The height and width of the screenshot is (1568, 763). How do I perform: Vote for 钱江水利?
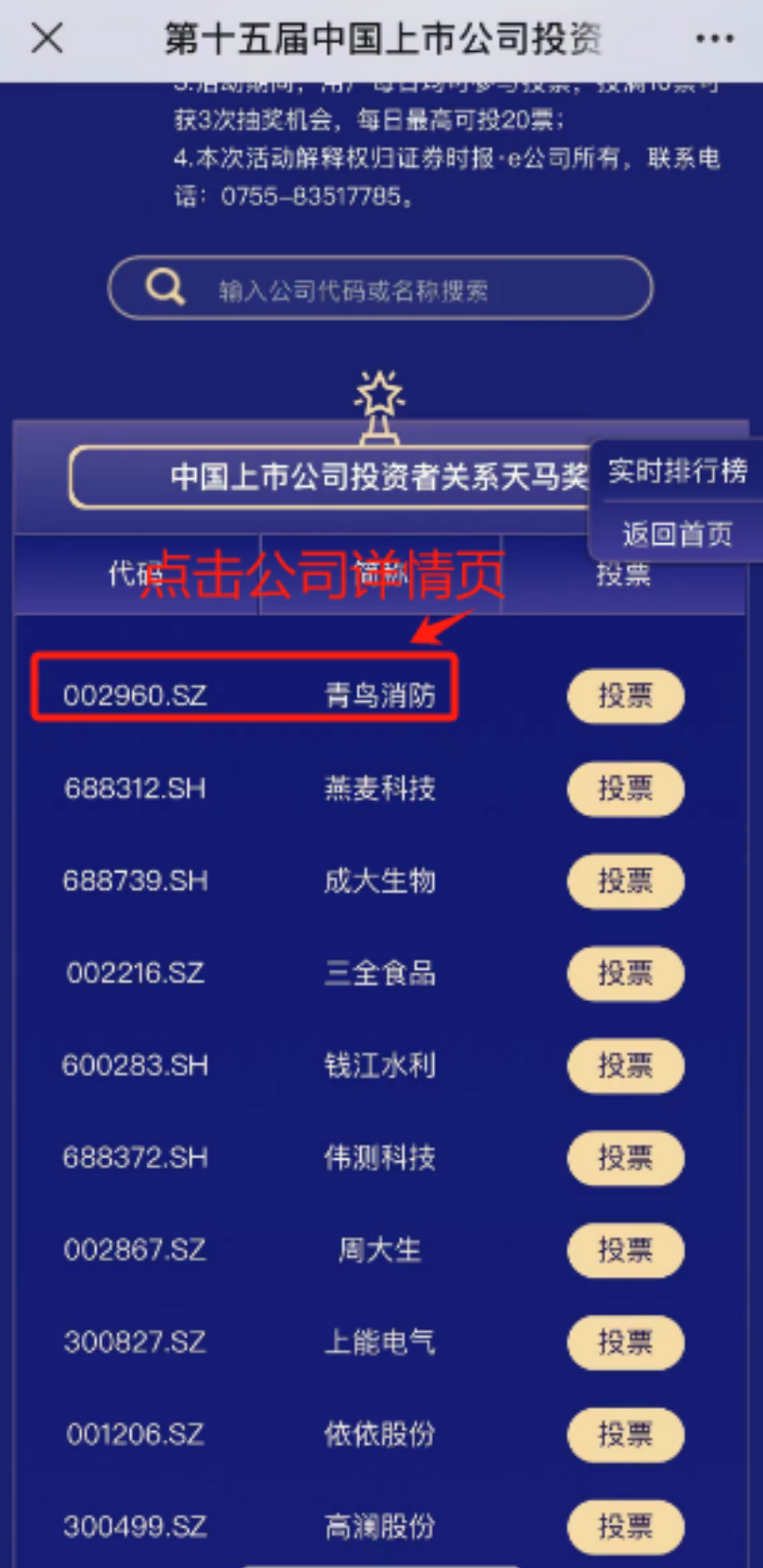[x=625, y=1065]
